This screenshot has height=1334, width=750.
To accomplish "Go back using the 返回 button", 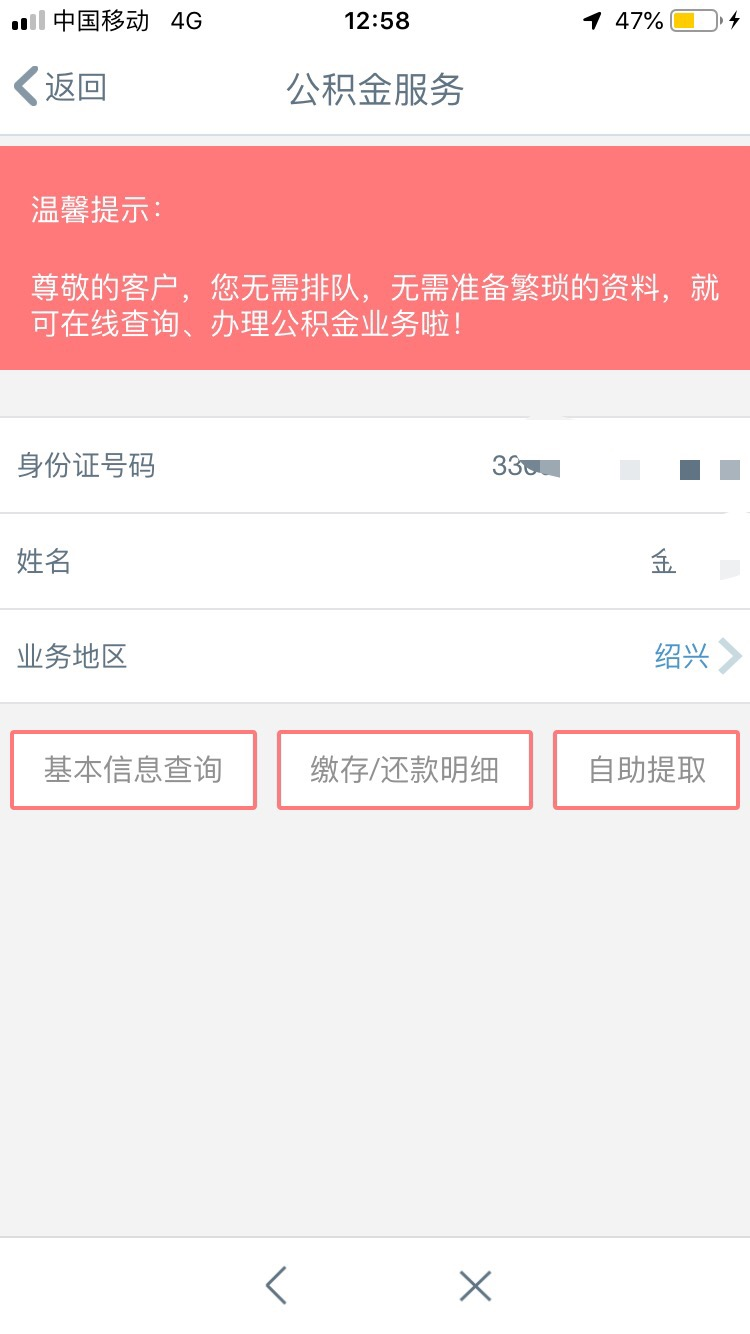I will click(60, 88).
